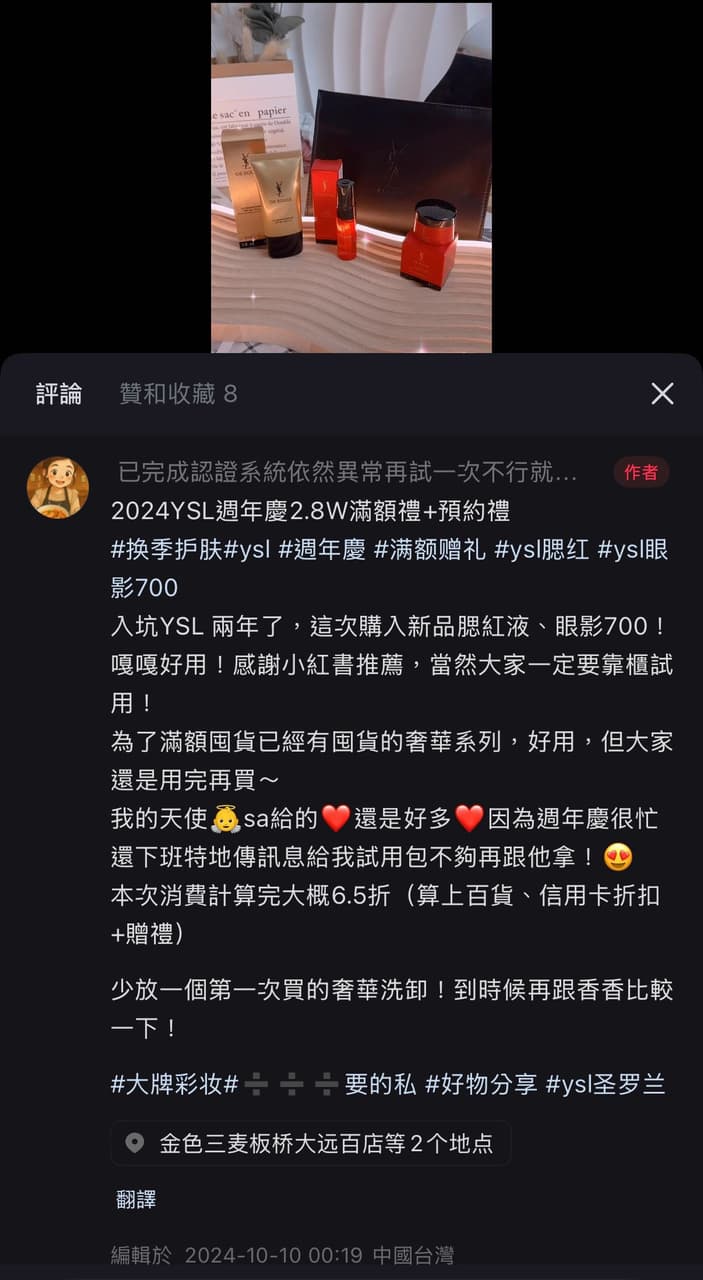Open the author's profile avatar
The width and height of the screenshot is (703, 1280).
(57, 488)
